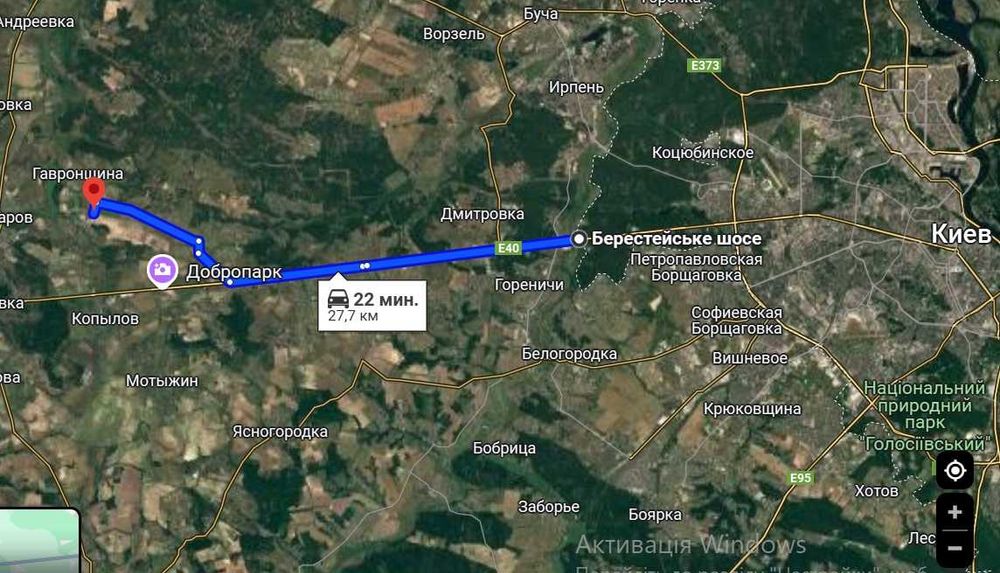This screenshot has height=573, width=1000.
Task: Select the Берестейське шосе starting point
Action: (x=579, y=239)
